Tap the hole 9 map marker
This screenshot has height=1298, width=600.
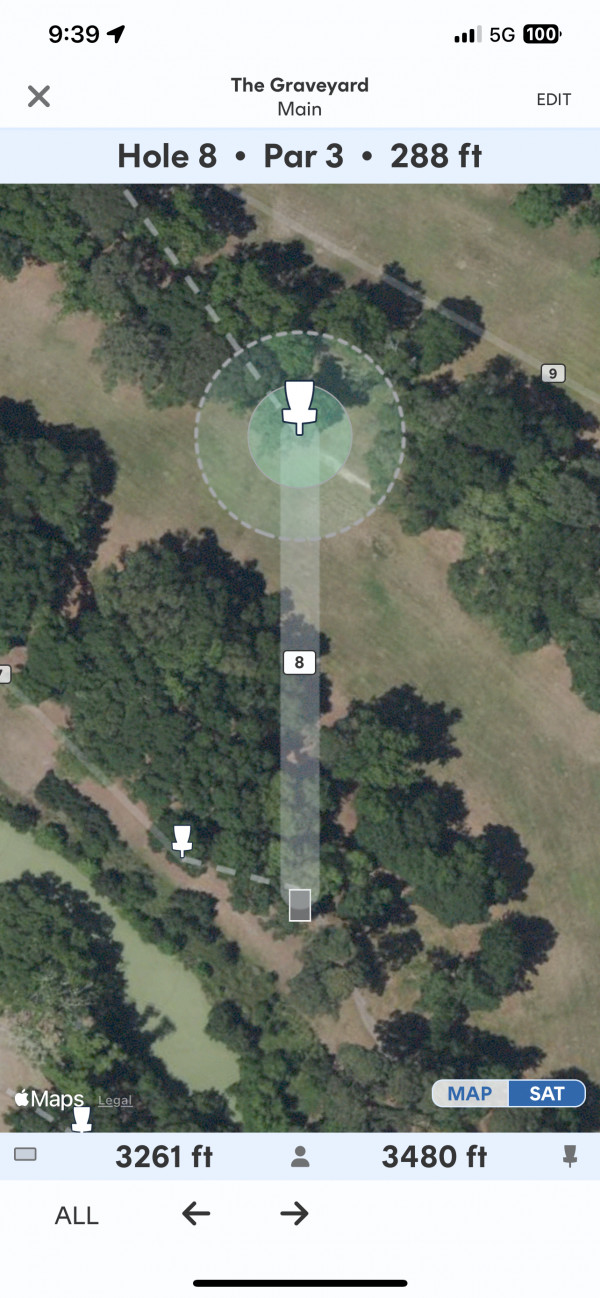tap(553, 373)
